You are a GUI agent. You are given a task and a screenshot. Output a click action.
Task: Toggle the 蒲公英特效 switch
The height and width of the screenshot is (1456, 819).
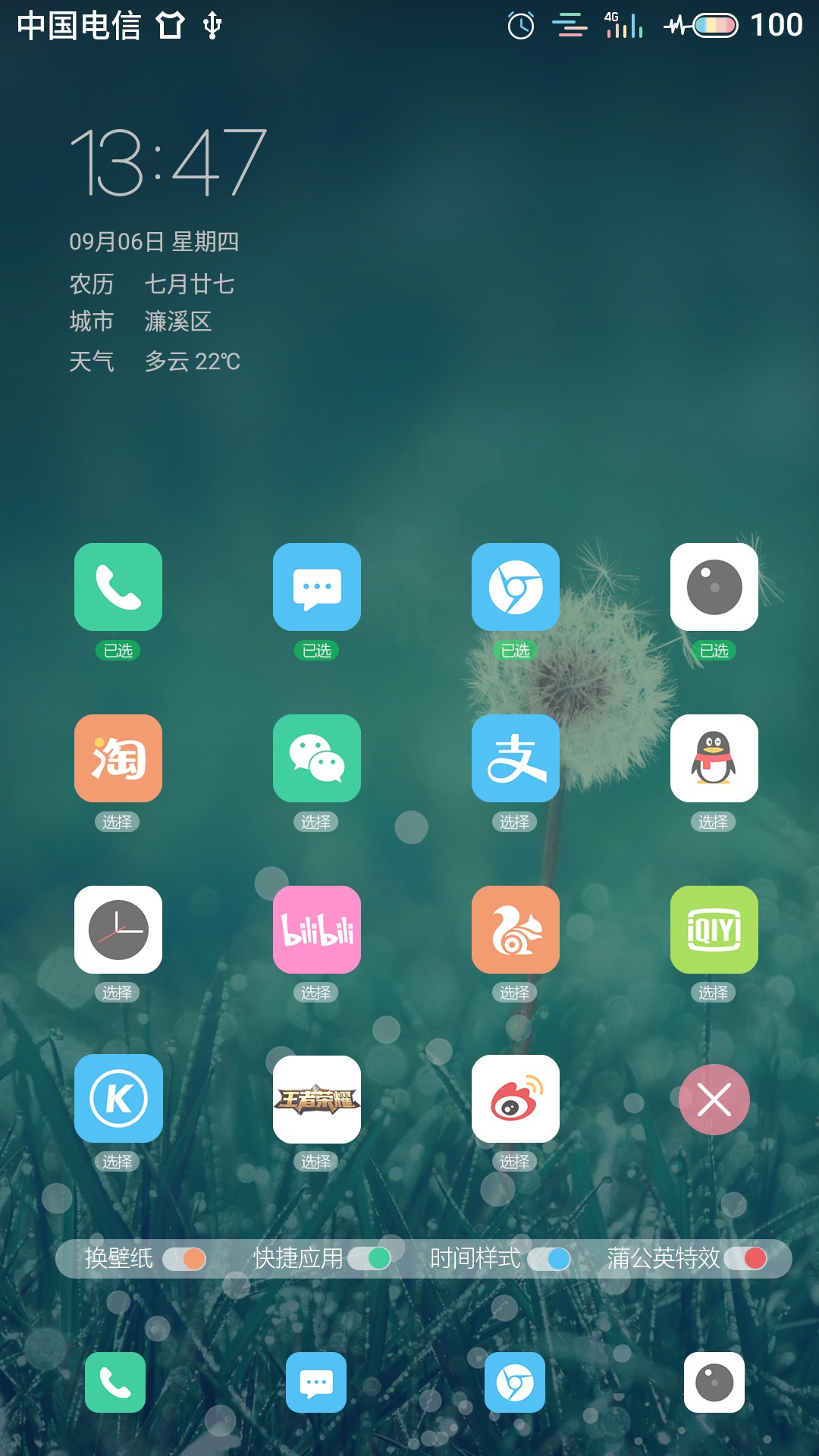745,1259
